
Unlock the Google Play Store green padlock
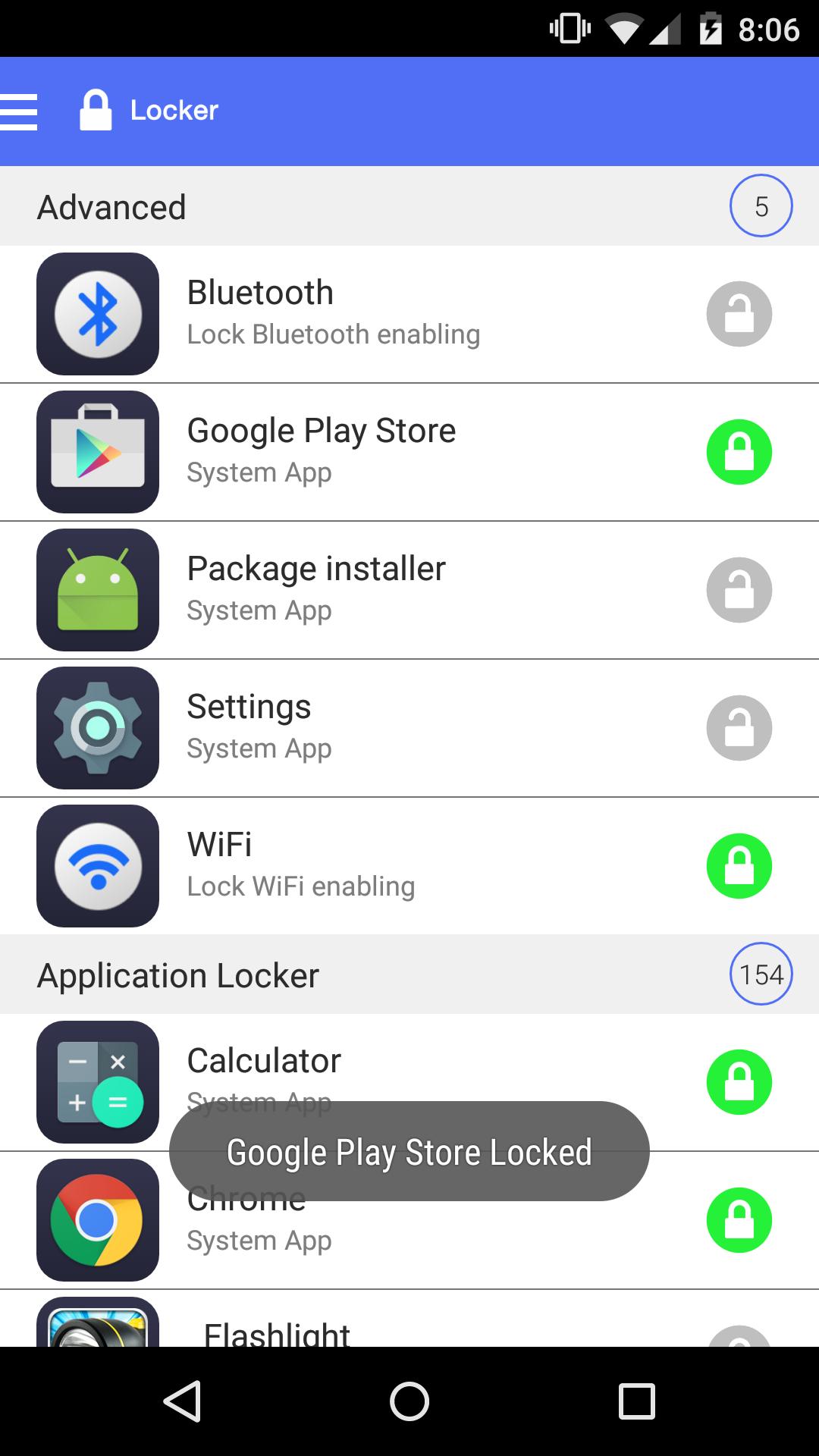(x=739, y=452)
